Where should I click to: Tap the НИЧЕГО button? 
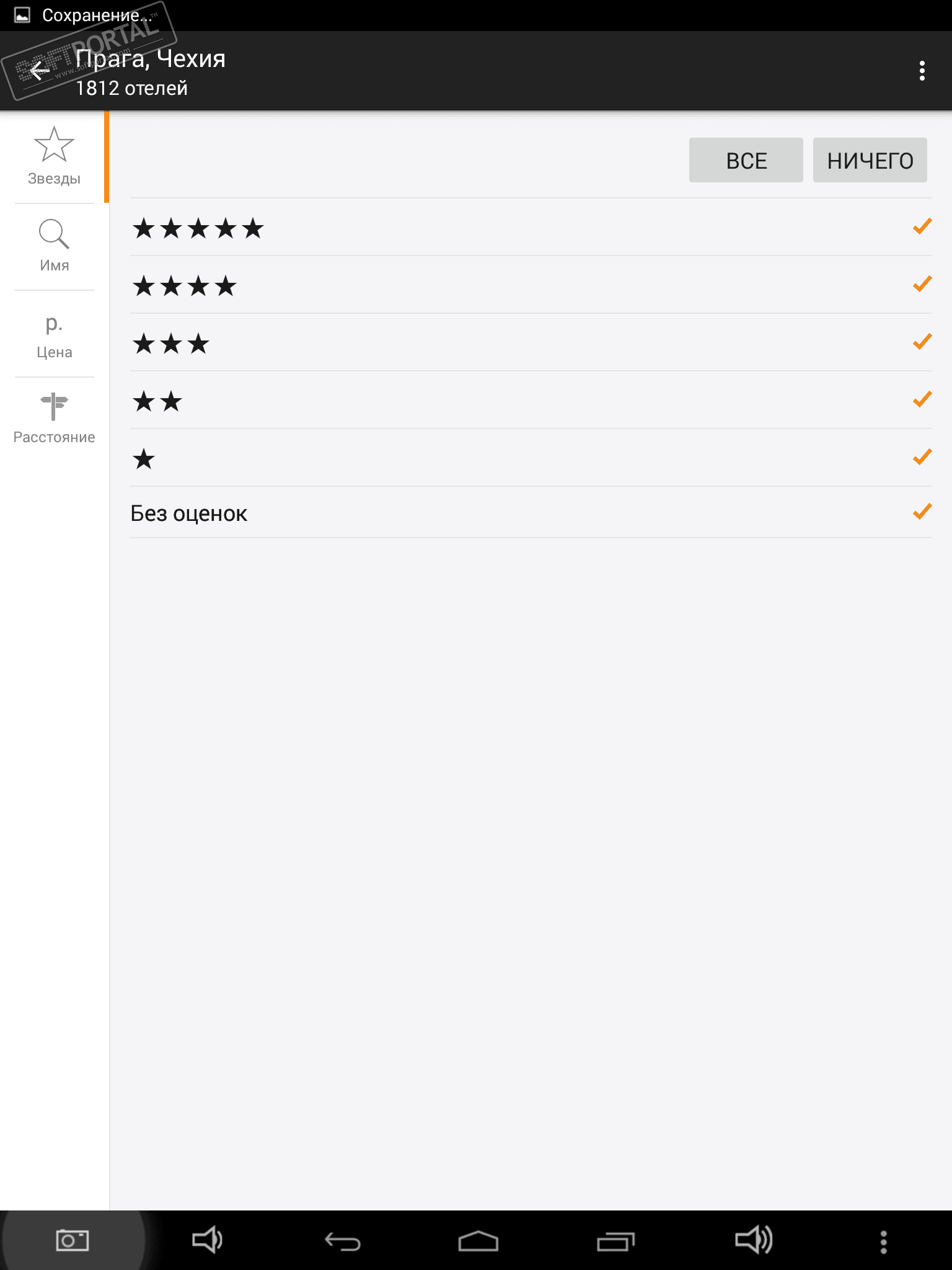click(x=870, y=161)
